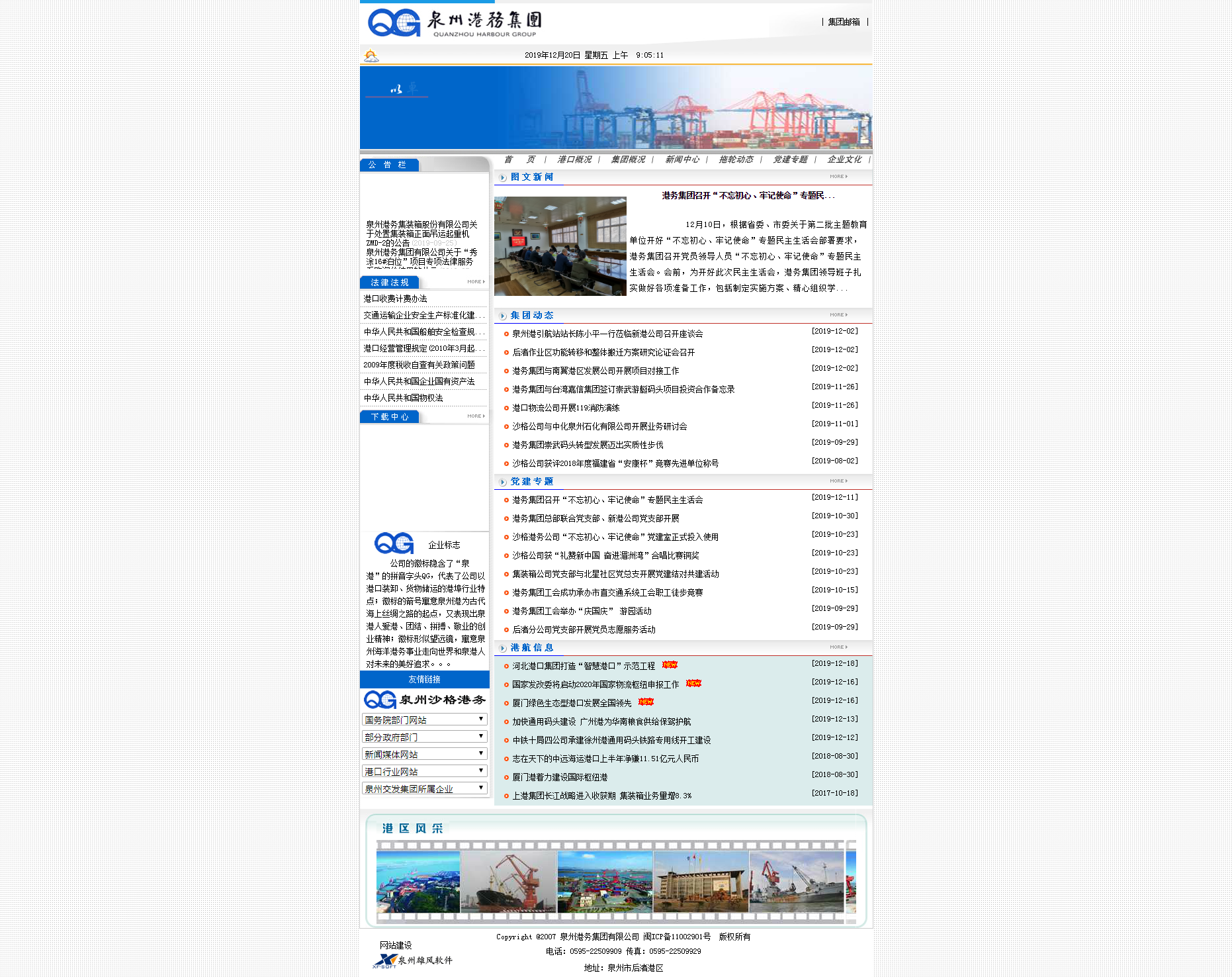Screen dimensions: 1232x977
Task: Read 河北港口集团打造"智慧港口"示范工程
Action: pos(583,667)
